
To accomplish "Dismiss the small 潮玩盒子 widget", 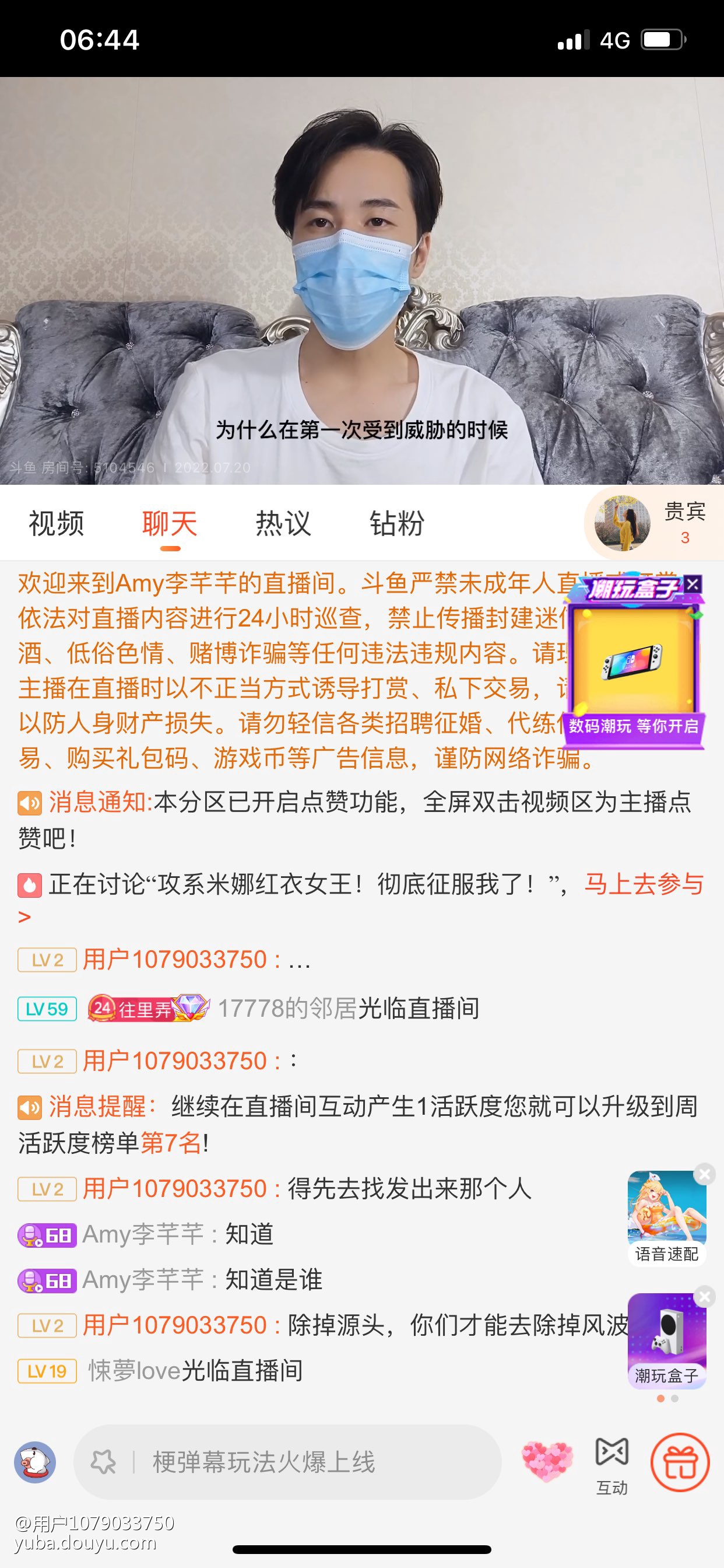I will click(705, 1297).
